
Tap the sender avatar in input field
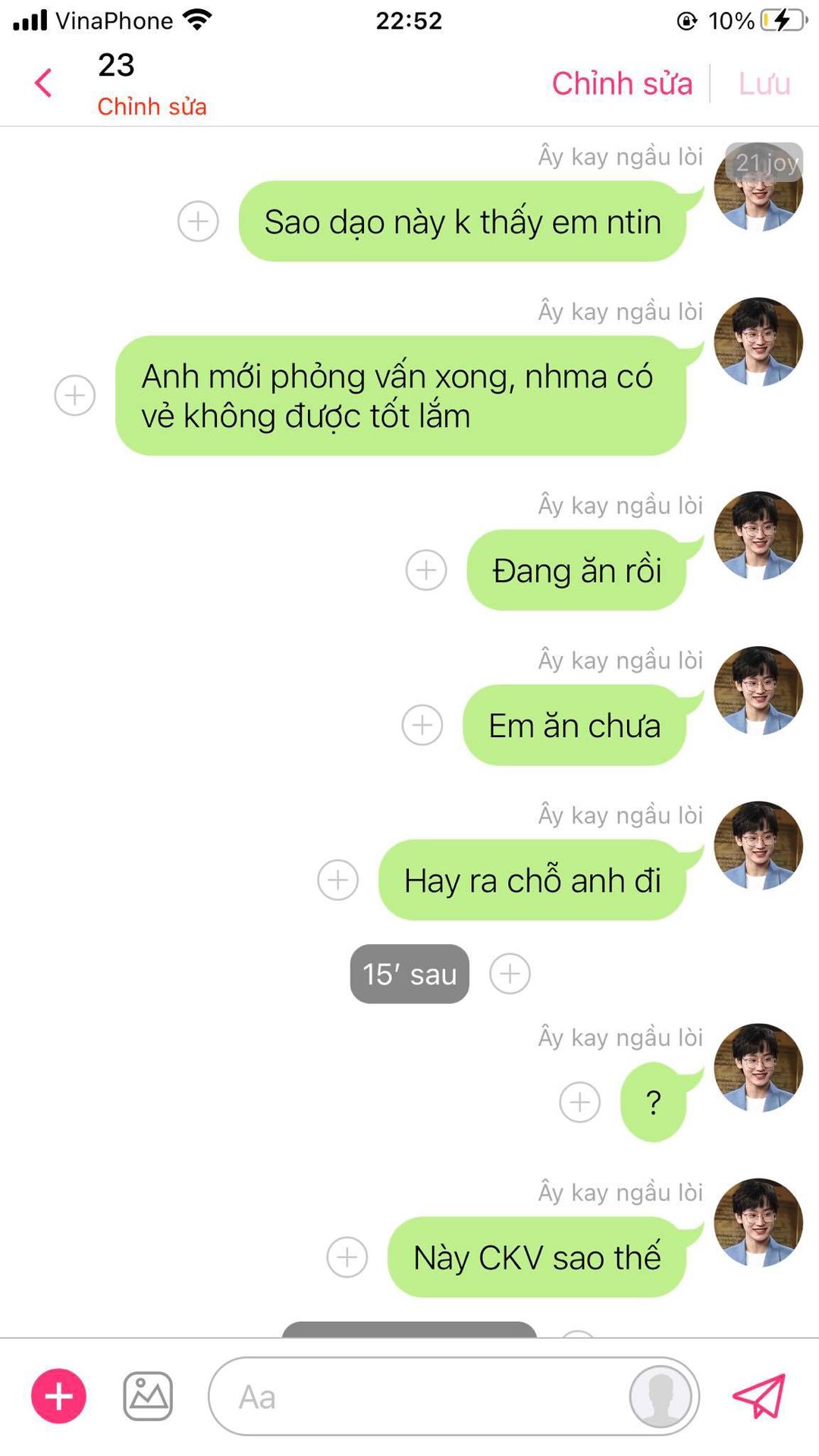tap(661, 1396)
